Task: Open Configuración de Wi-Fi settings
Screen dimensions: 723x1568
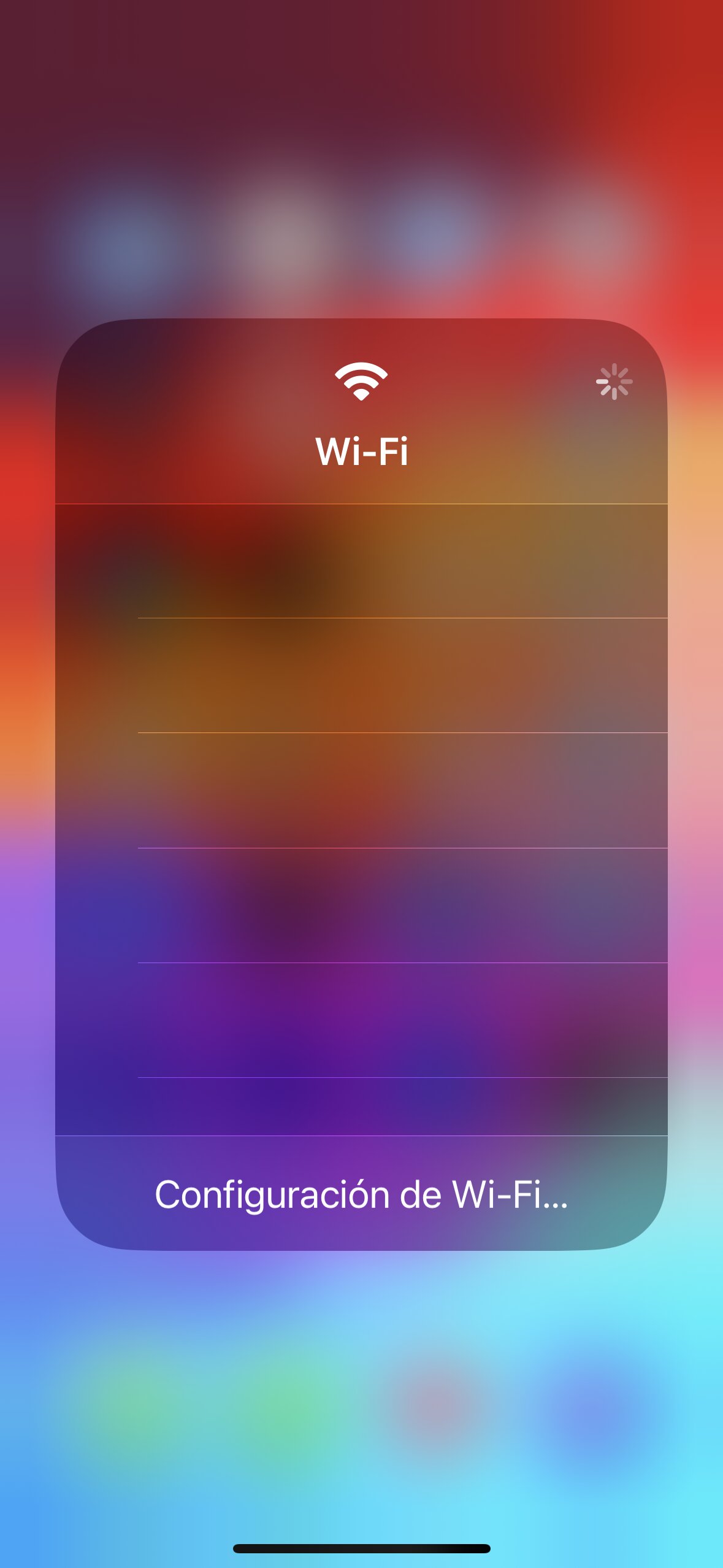Action: 361,1194
